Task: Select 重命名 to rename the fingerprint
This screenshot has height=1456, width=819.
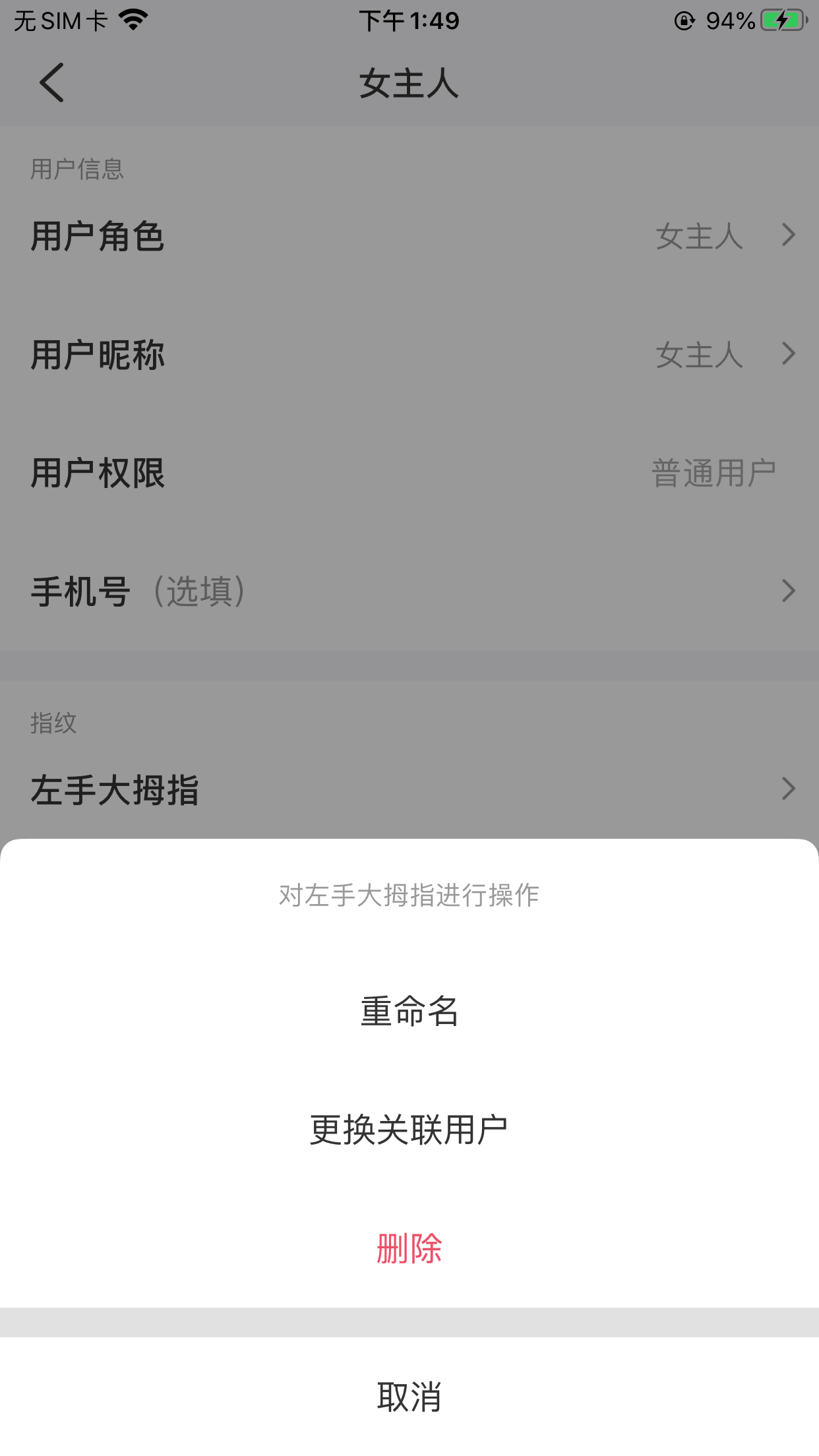Action: tap(409, 1011)
